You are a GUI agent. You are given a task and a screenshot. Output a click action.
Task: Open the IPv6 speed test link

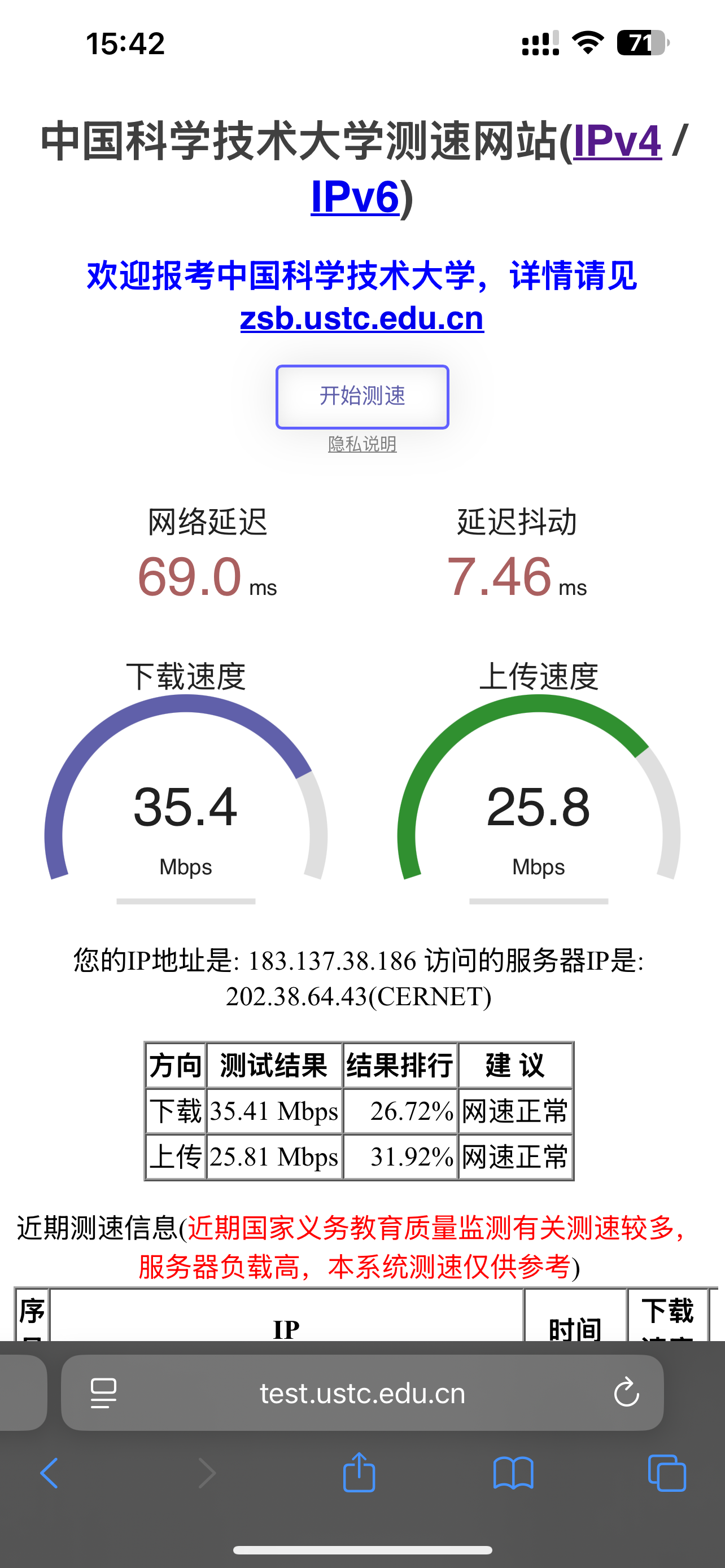[355, 197]
